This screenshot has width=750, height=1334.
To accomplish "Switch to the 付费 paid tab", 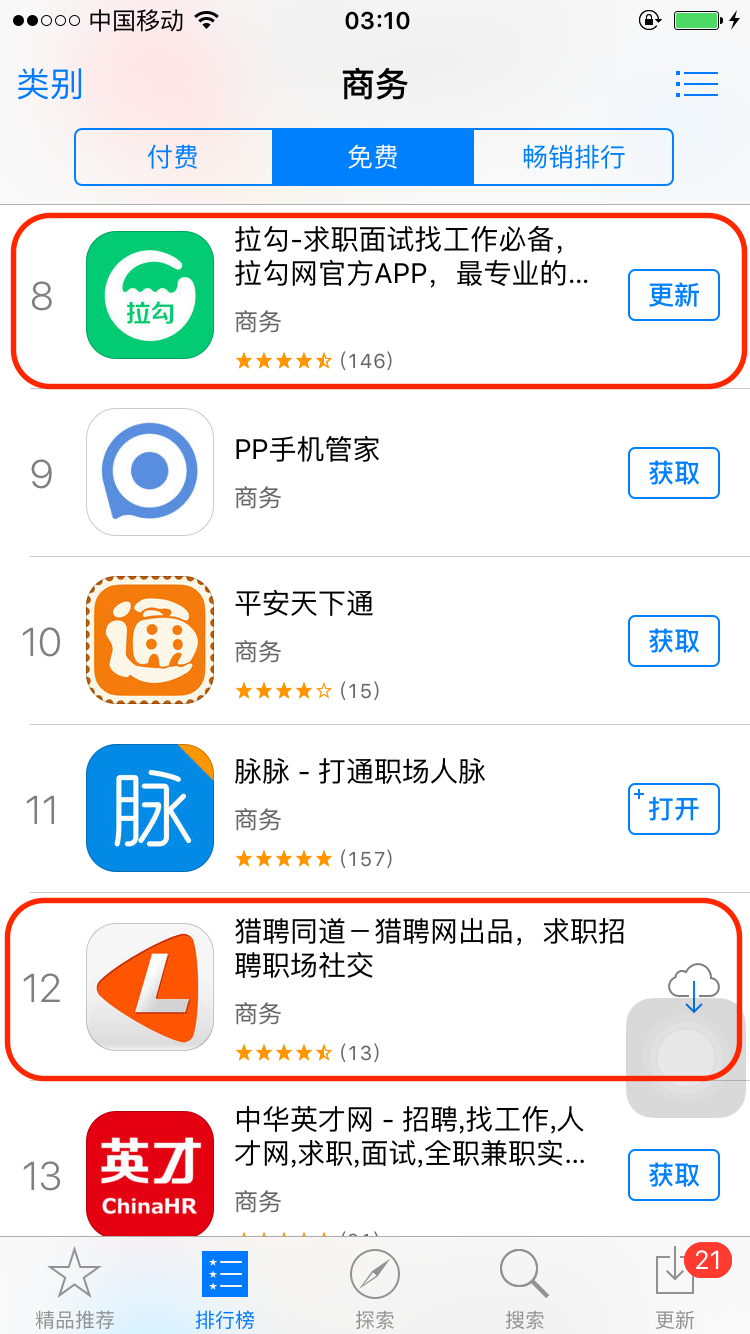I will (x=173, y=157).
